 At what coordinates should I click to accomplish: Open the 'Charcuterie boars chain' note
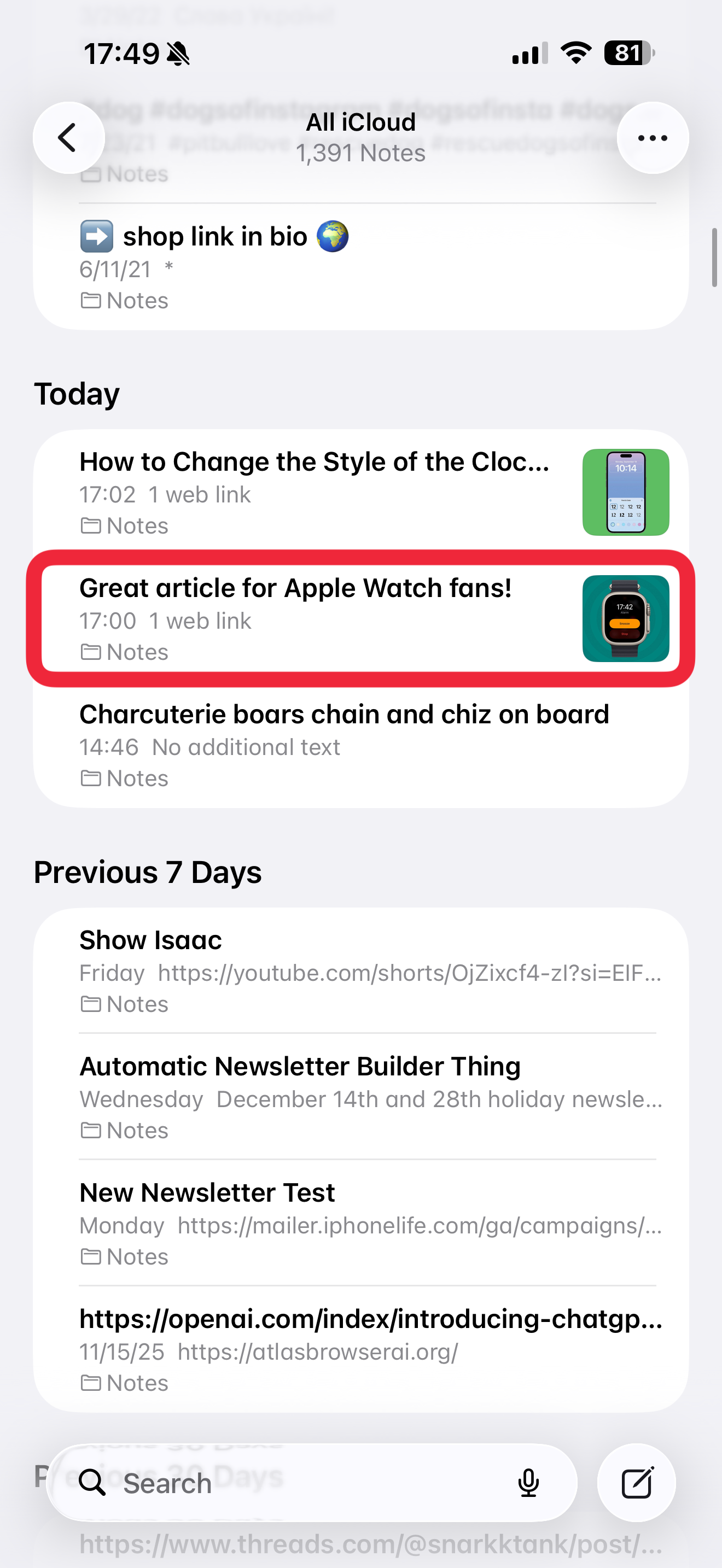tap(359, 745)
